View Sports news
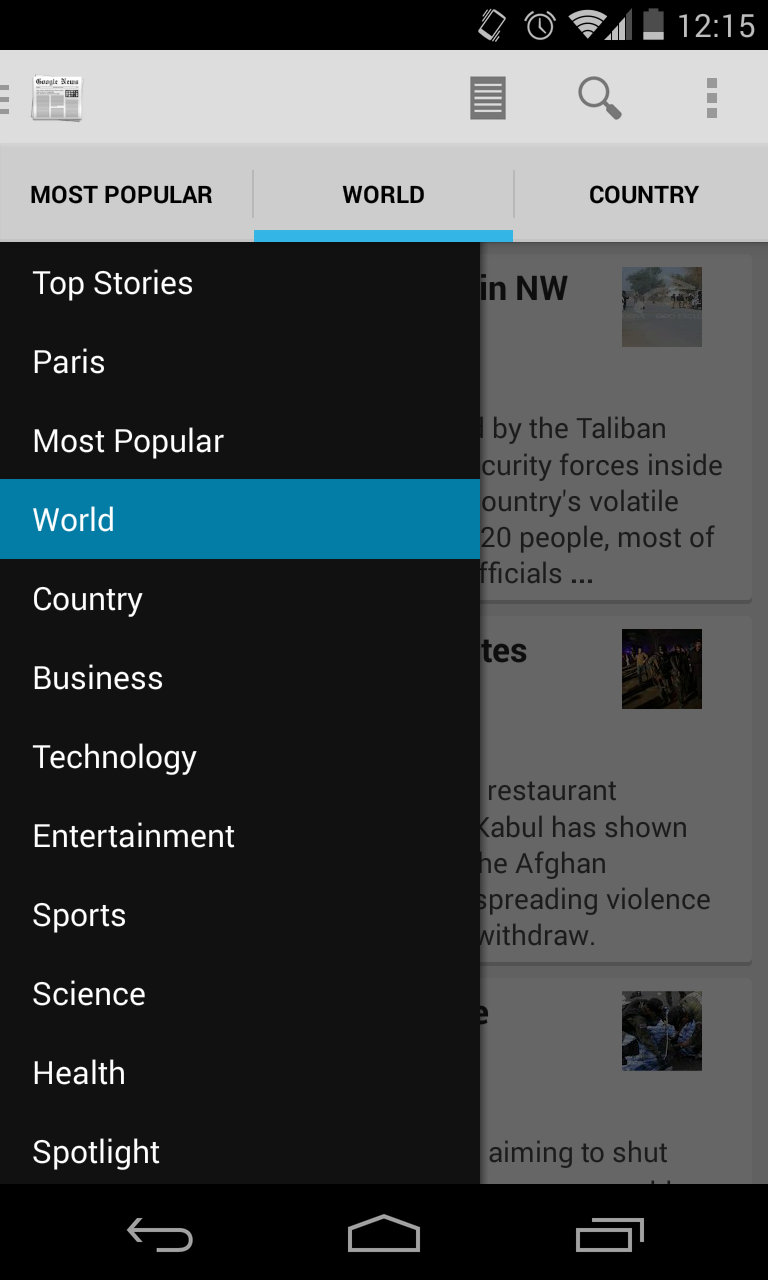 [80, 915]
